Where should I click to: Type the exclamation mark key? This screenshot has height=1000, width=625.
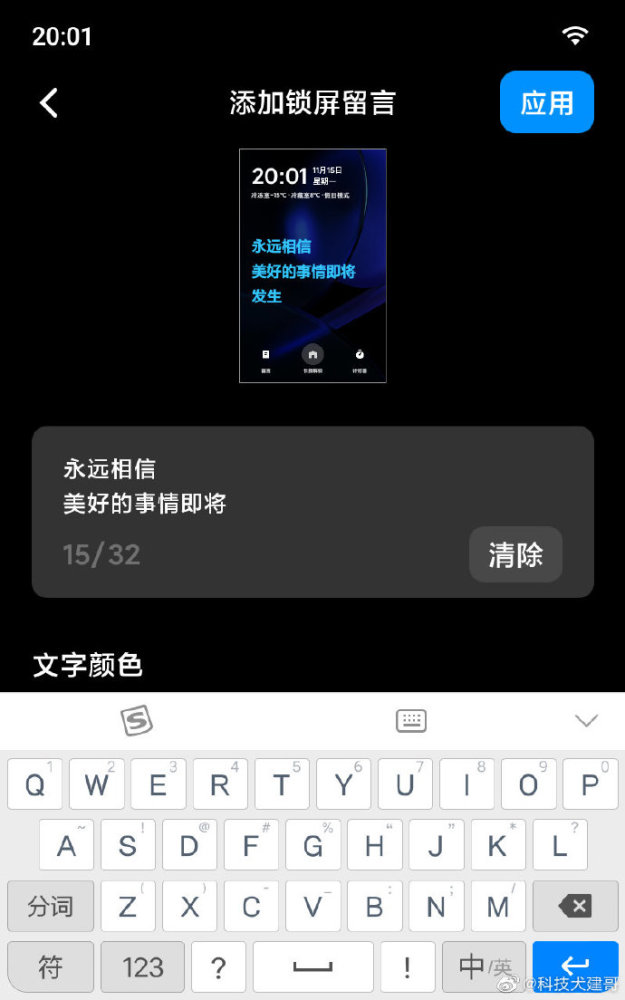407,967
